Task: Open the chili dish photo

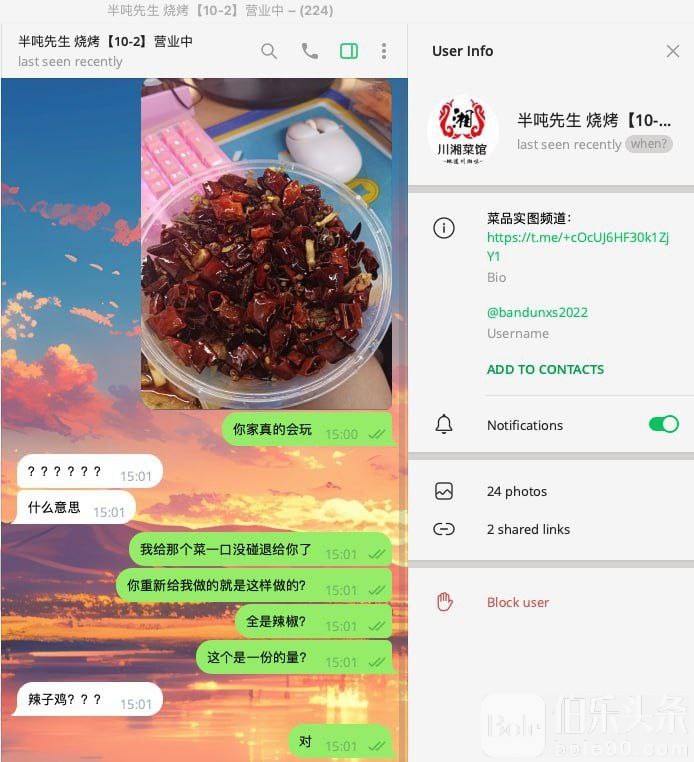Action: (x=266, y=244)
